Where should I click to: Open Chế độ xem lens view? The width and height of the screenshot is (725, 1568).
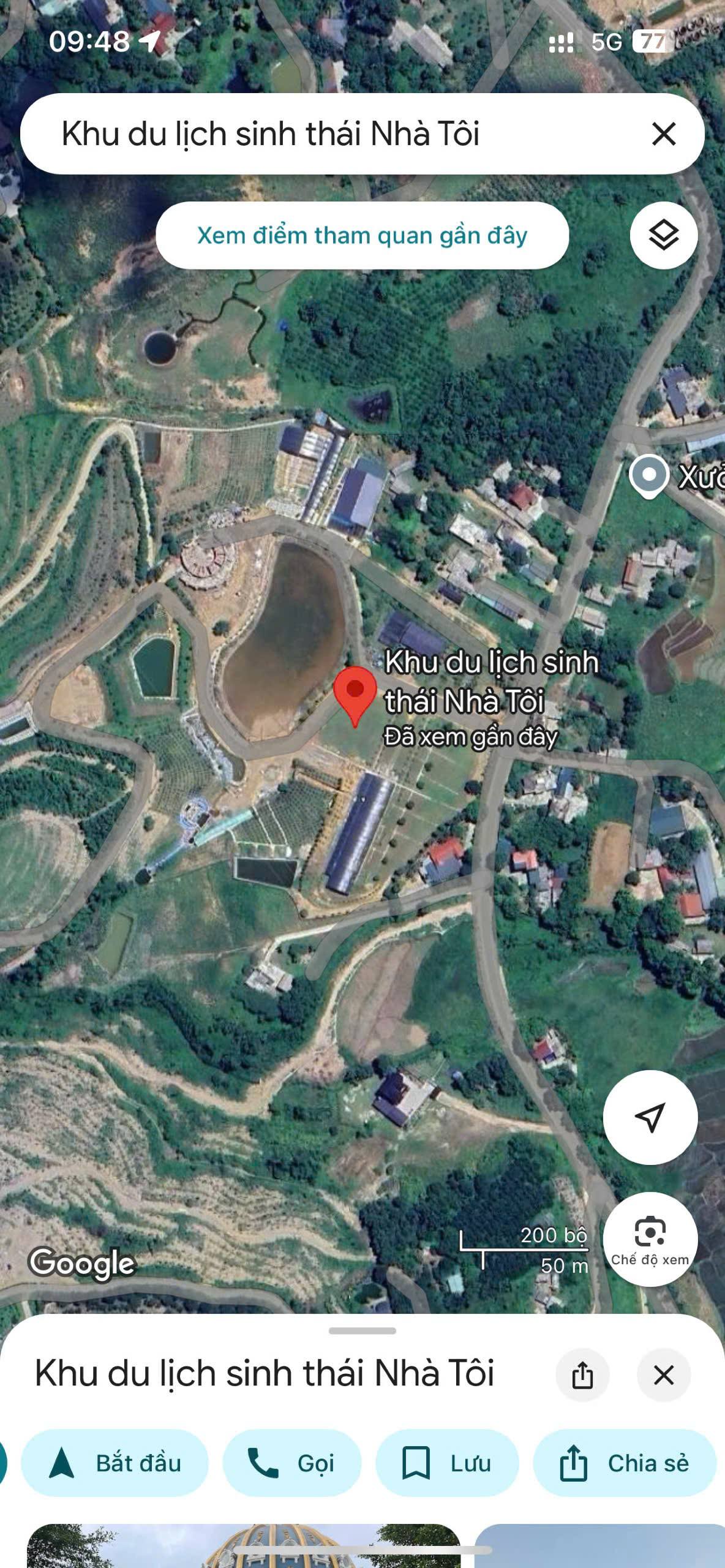point(650,1238)
